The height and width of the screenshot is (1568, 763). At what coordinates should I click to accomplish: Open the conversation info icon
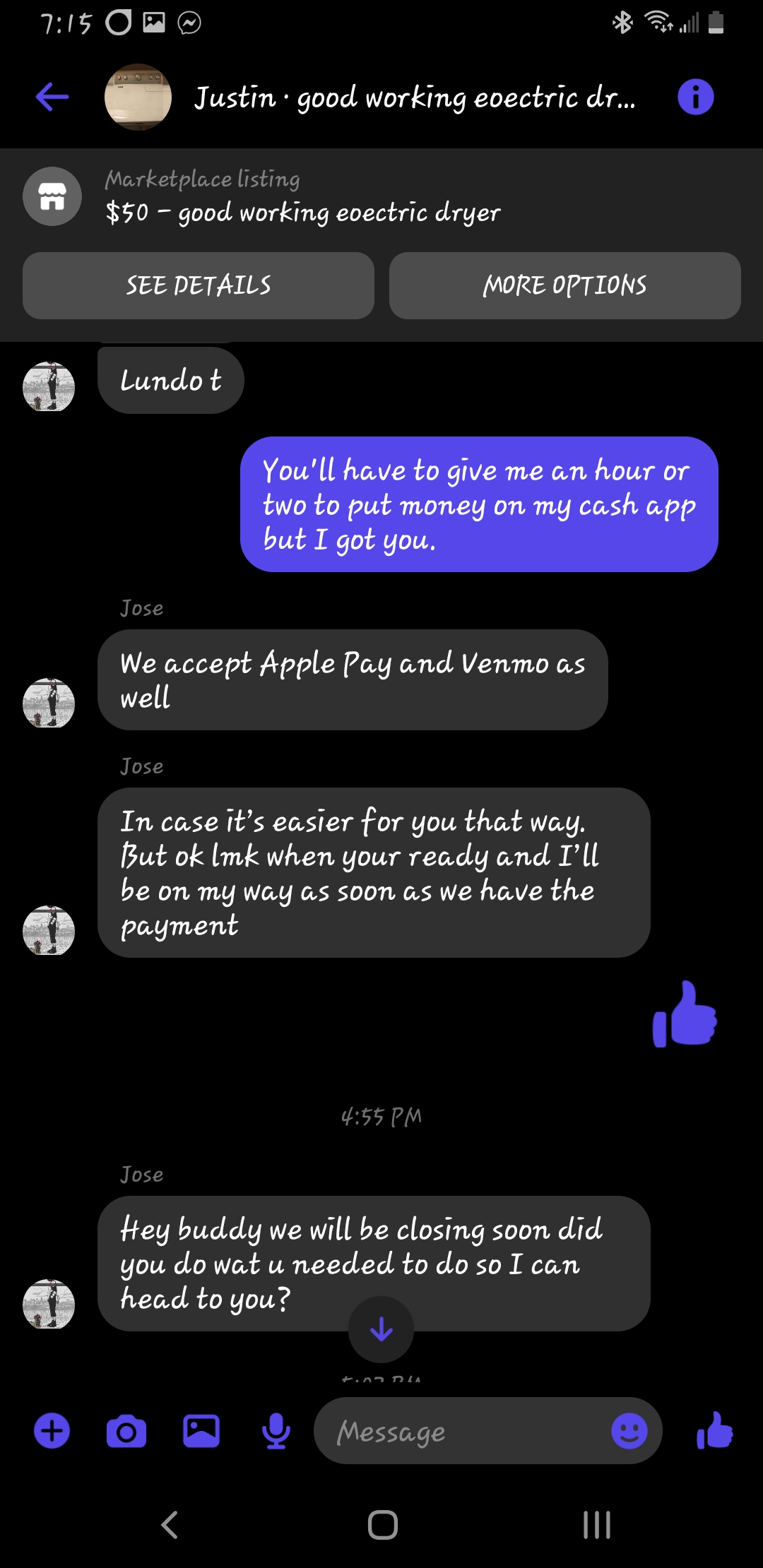pyautogui.click(x=695, y=97)
